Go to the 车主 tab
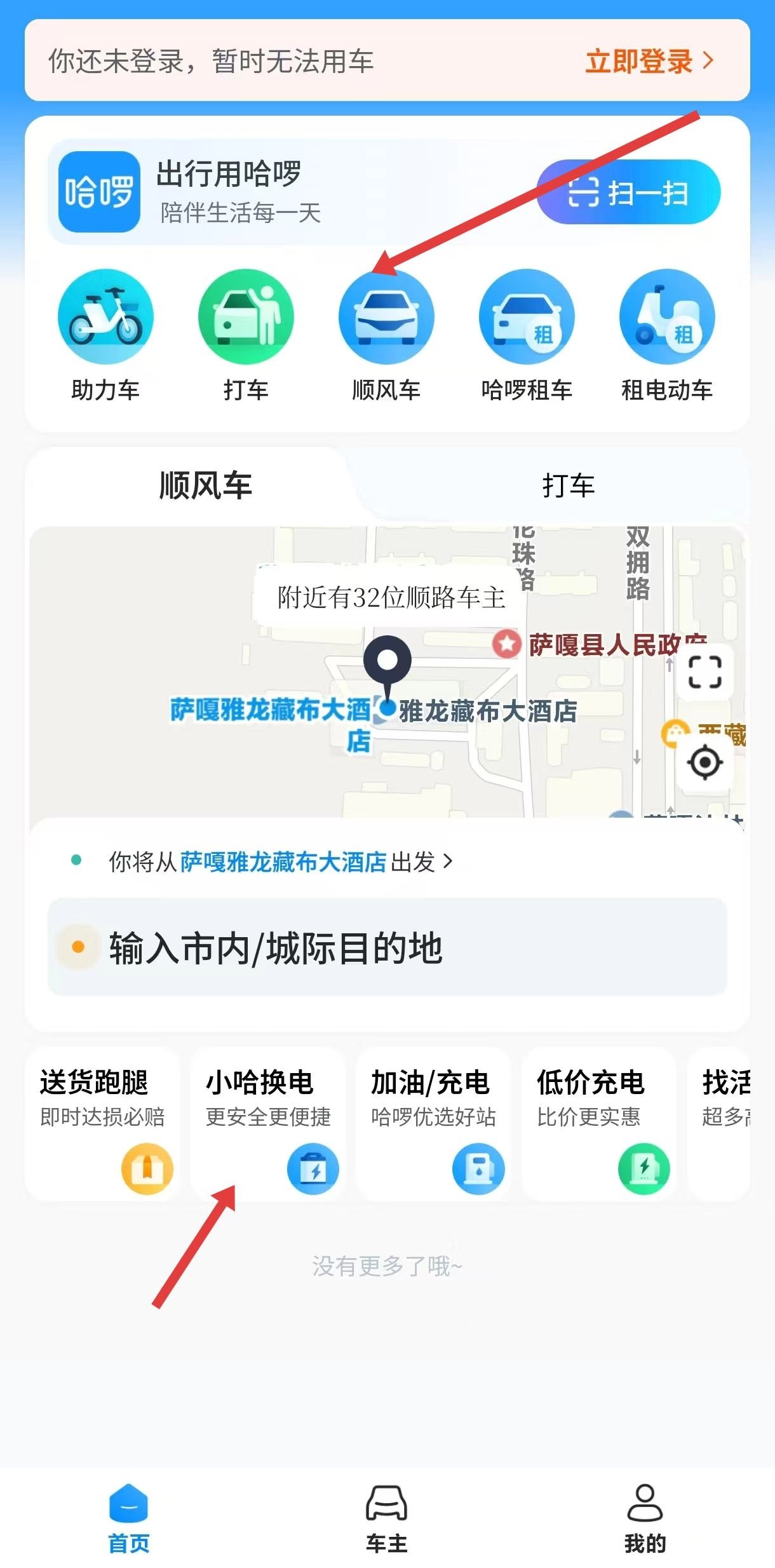The width and height of the screenshot is (775, 1568). (x=386, y=1518)
